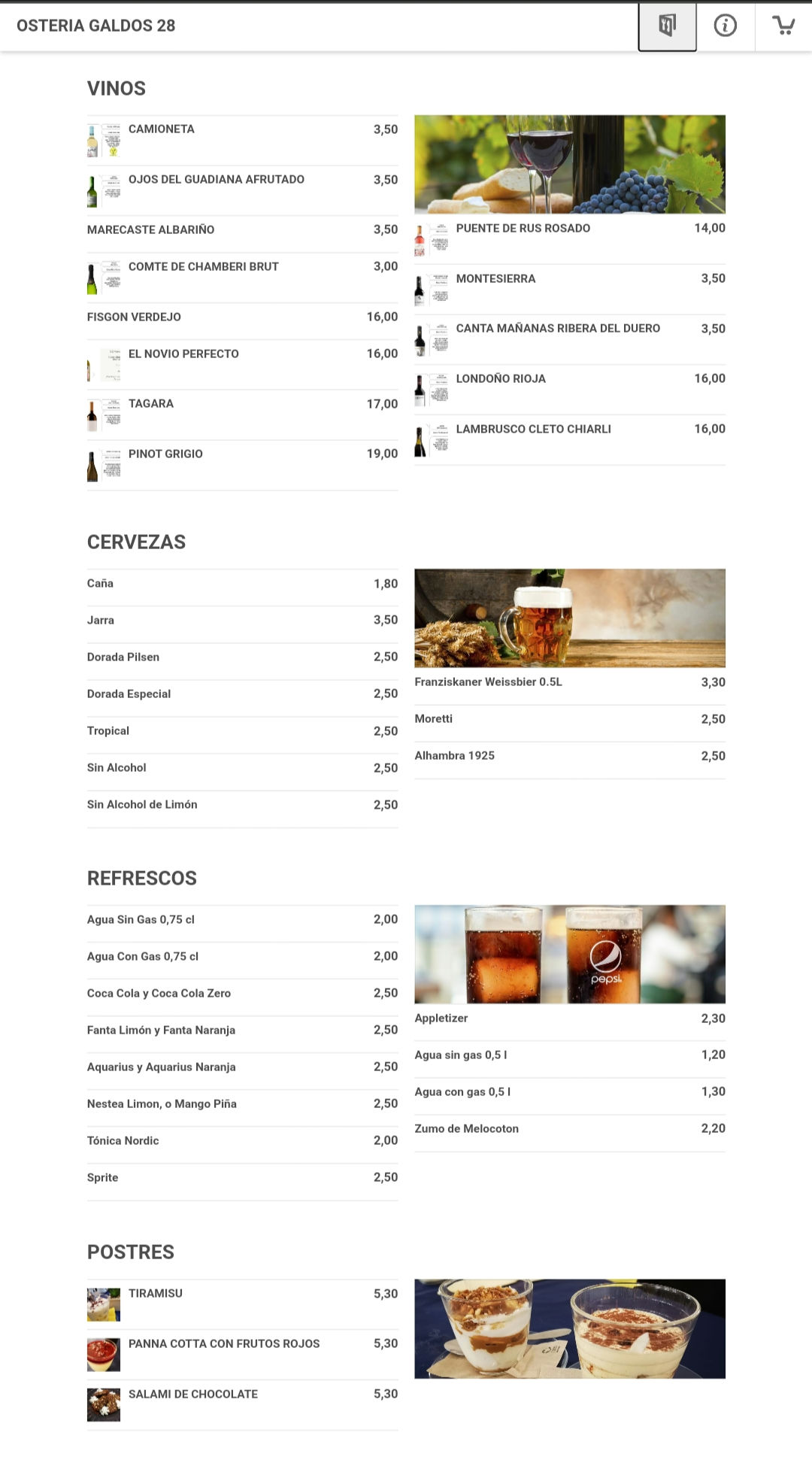Pick SALAMI DE CHOCOLATE dessert
812x1457 pixels.
click(x=242, y=1405)
